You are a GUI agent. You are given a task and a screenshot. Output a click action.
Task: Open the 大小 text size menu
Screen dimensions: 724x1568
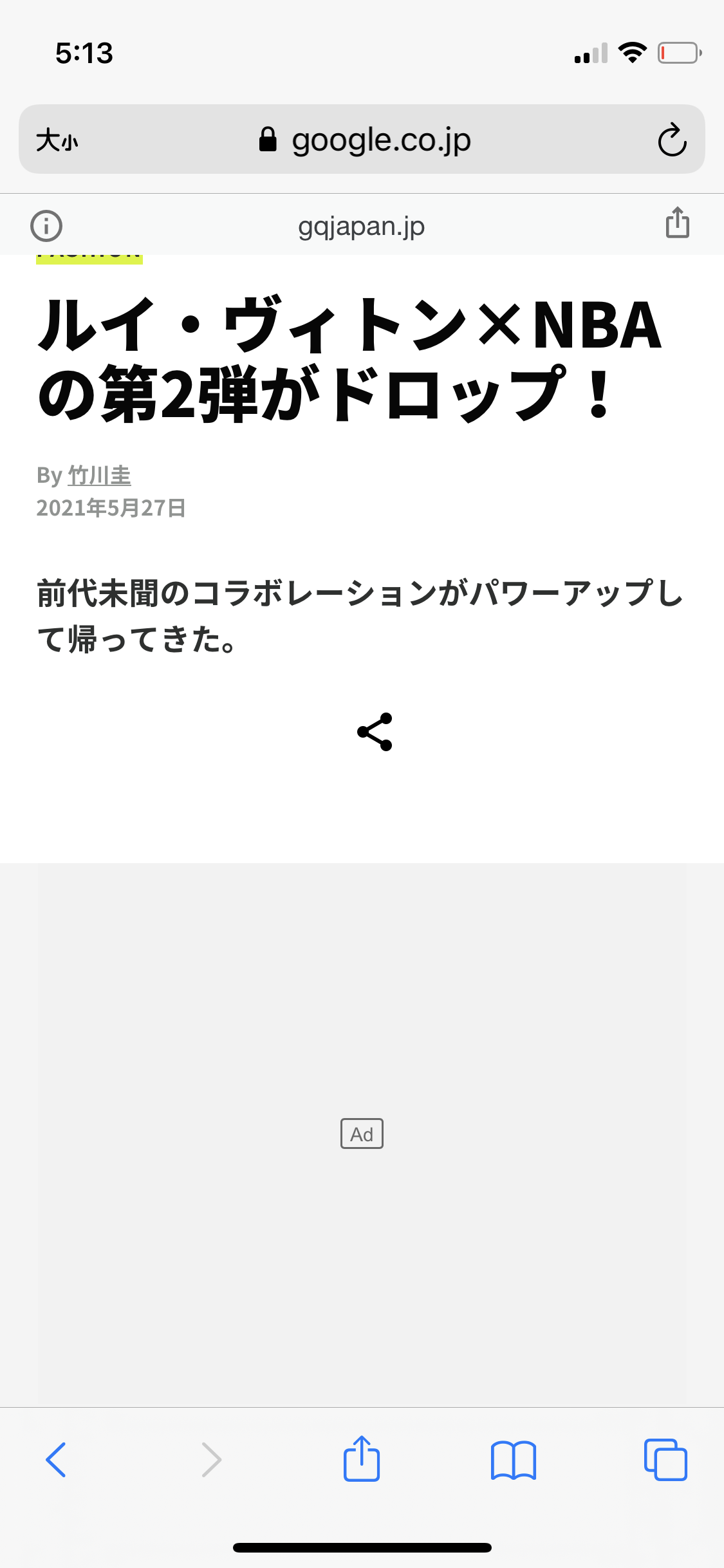tap(57, 140)
